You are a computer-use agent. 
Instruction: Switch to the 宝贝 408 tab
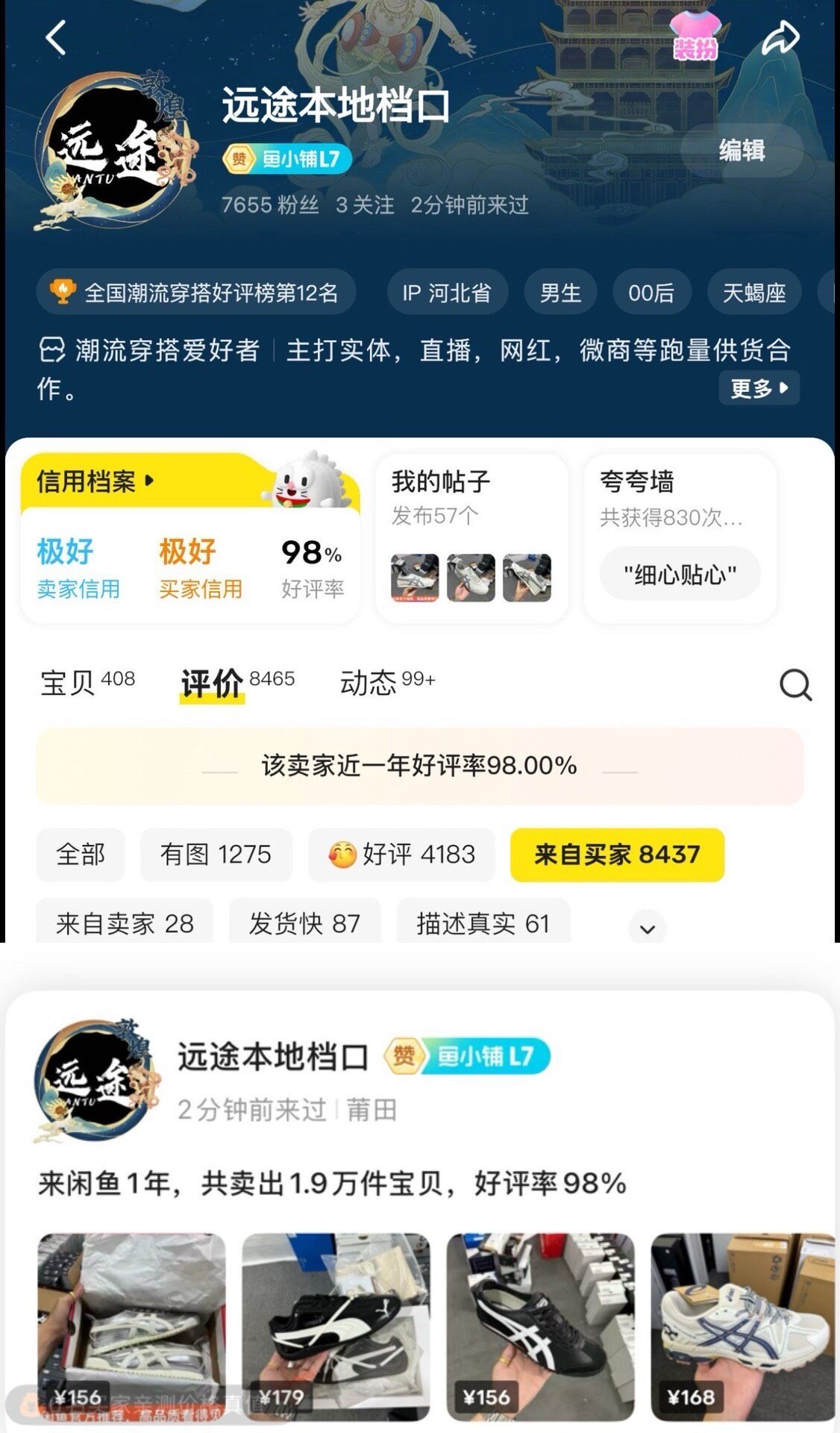pyautogui.click(x=87, y=682)
